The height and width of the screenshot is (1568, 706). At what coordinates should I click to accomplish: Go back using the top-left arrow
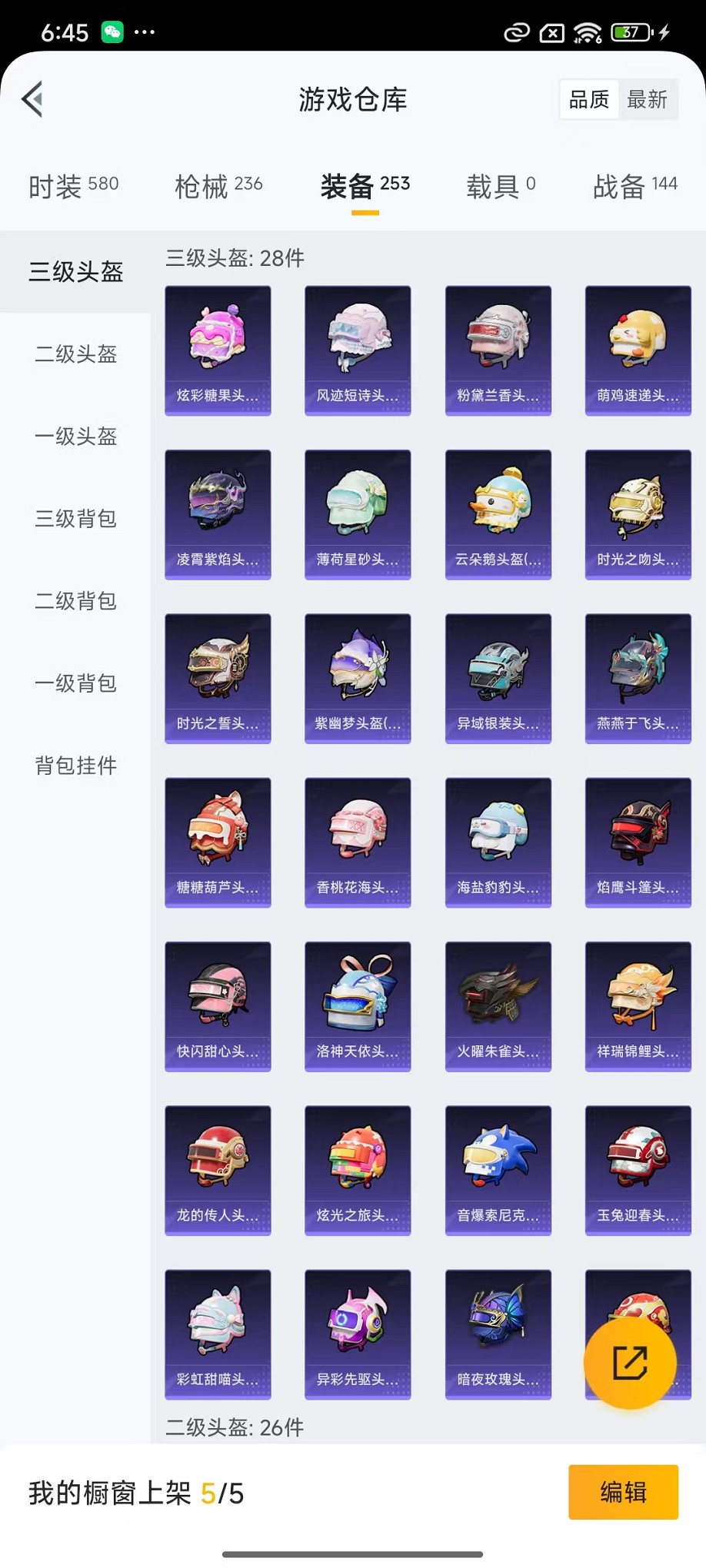coord(32,99)
